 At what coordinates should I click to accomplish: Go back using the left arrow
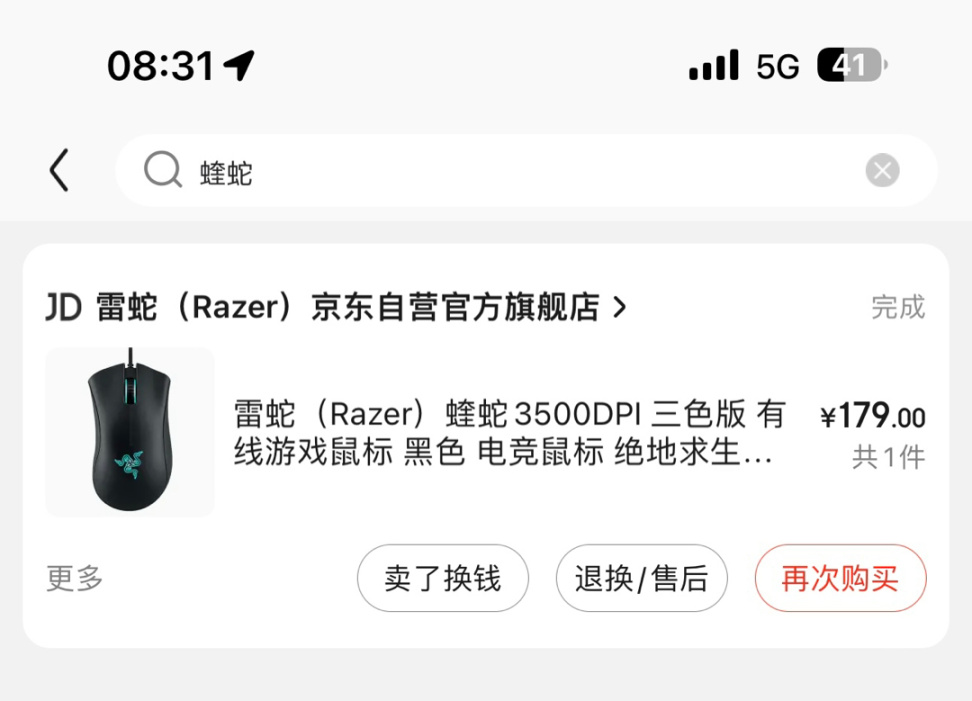pos(60,171)
